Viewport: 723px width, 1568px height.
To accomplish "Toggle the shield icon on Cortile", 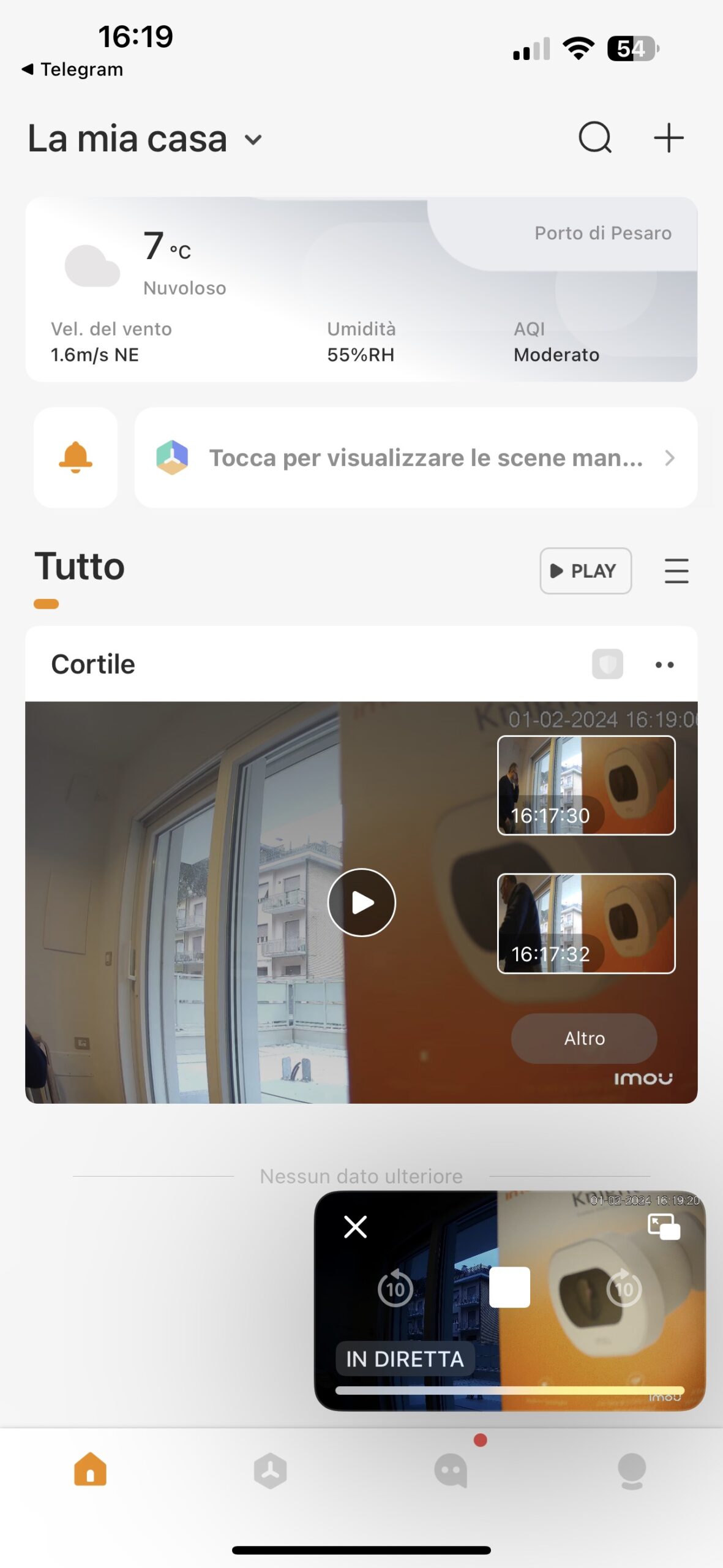I will click(607, 664).
